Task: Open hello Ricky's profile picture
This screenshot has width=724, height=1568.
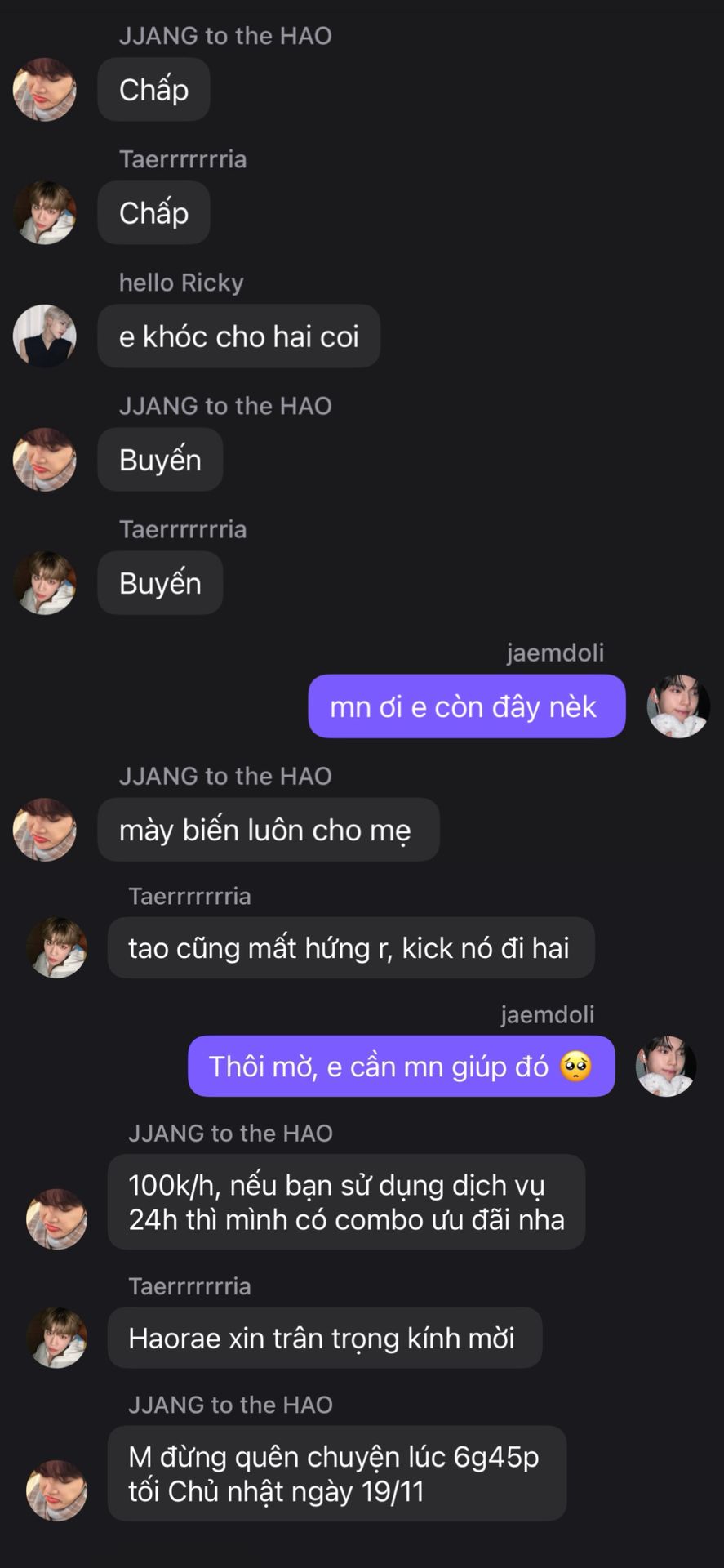Action: [x=45, y=336]
